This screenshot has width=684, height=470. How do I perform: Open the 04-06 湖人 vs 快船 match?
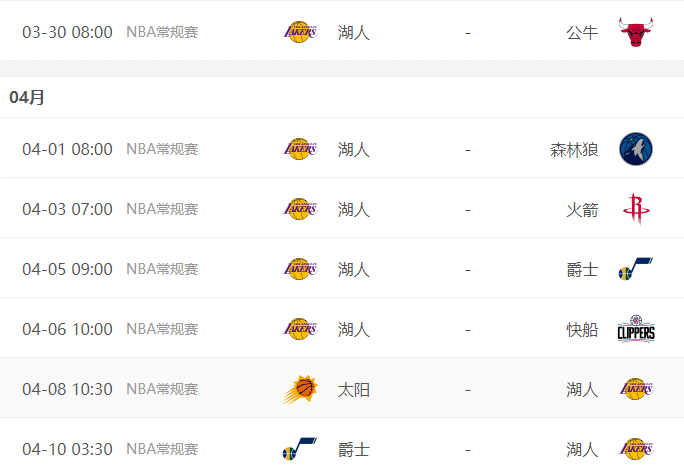click(x=342, y=329)
